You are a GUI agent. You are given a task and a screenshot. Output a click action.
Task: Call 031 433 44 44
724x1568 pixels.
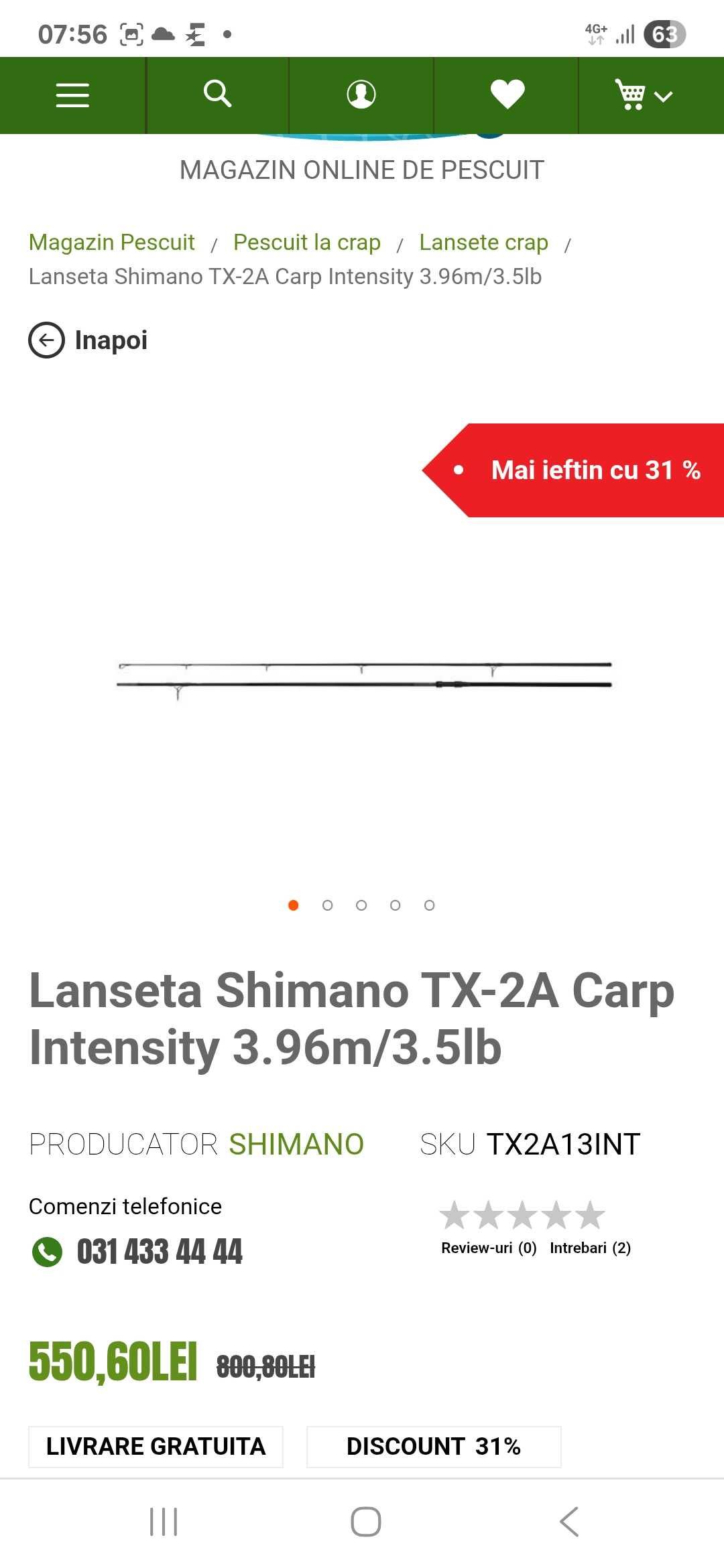pos(159,1251)
